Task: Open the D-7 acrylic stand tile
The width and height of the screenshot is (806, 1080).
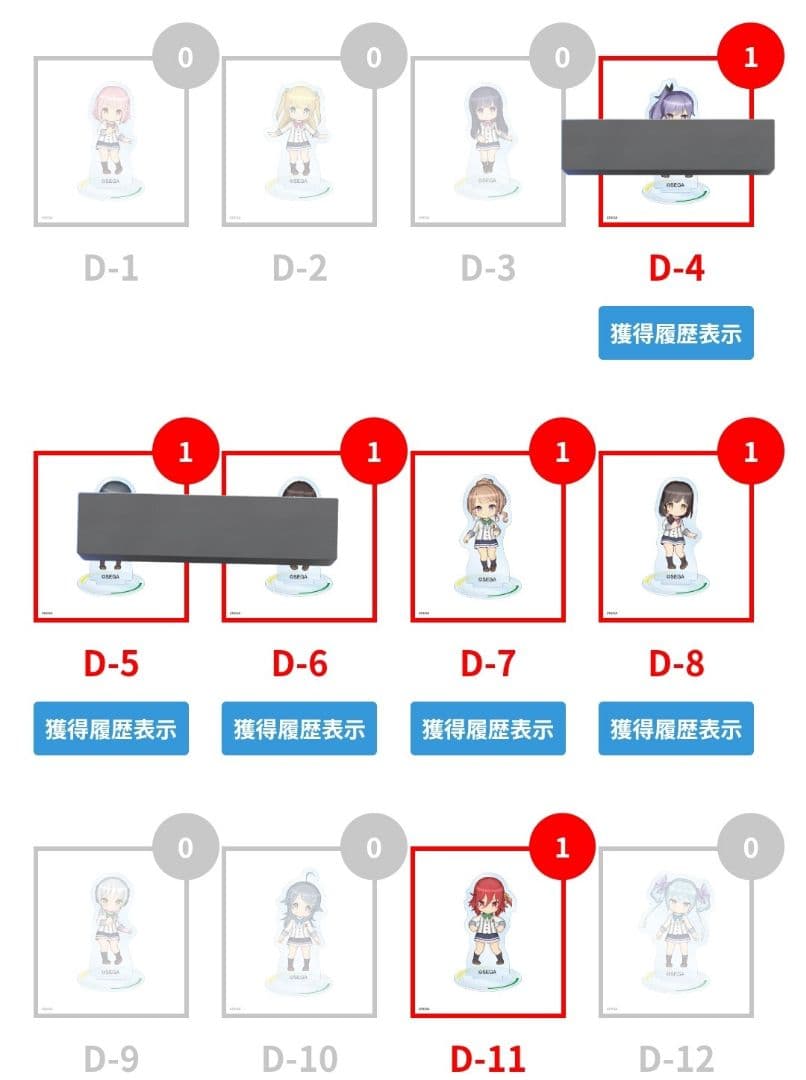Action: 488,537
